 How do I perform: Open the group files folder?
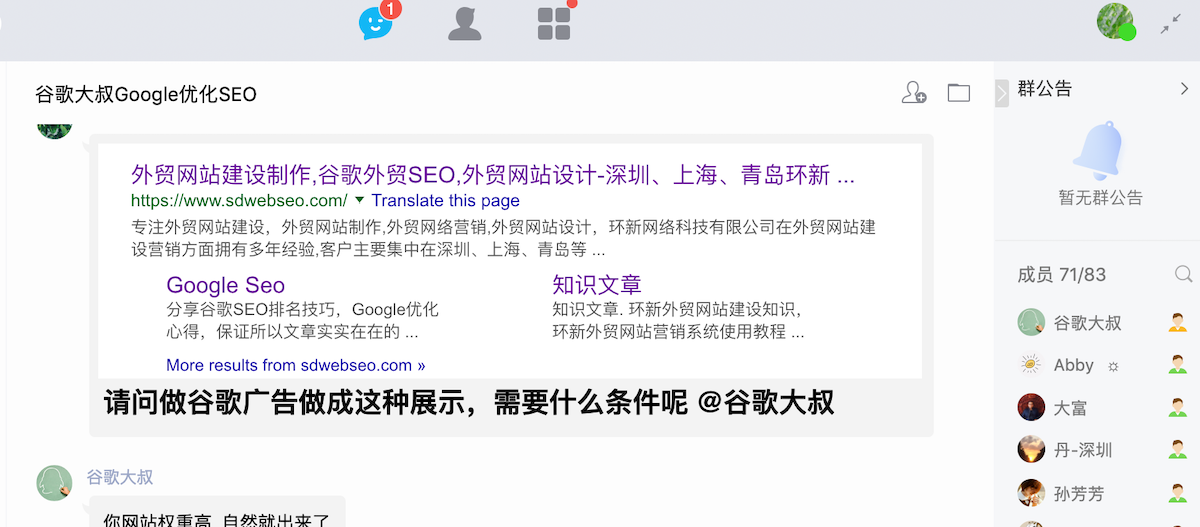coord(959,93)
